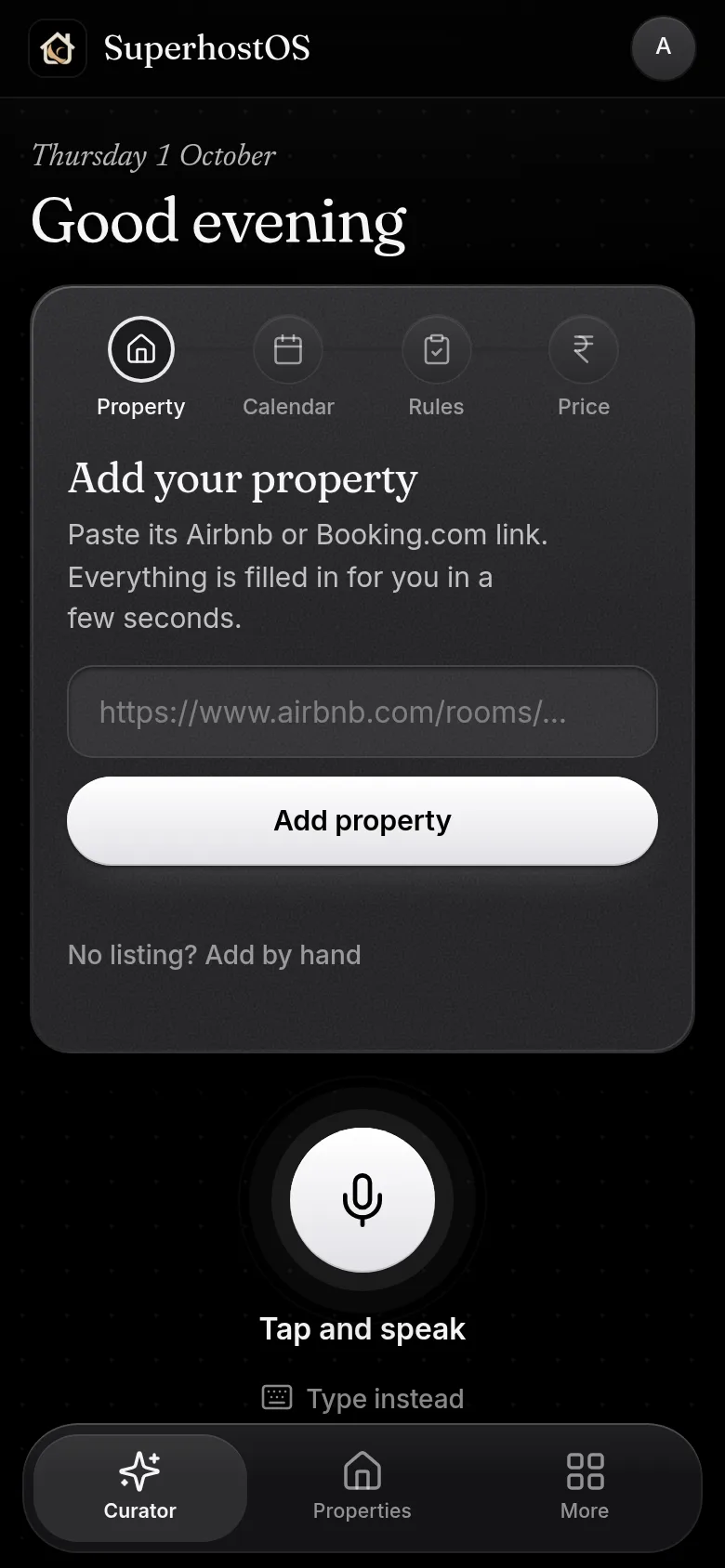Open the More tab
725x1568 pixels.
tap(585, 1487)
